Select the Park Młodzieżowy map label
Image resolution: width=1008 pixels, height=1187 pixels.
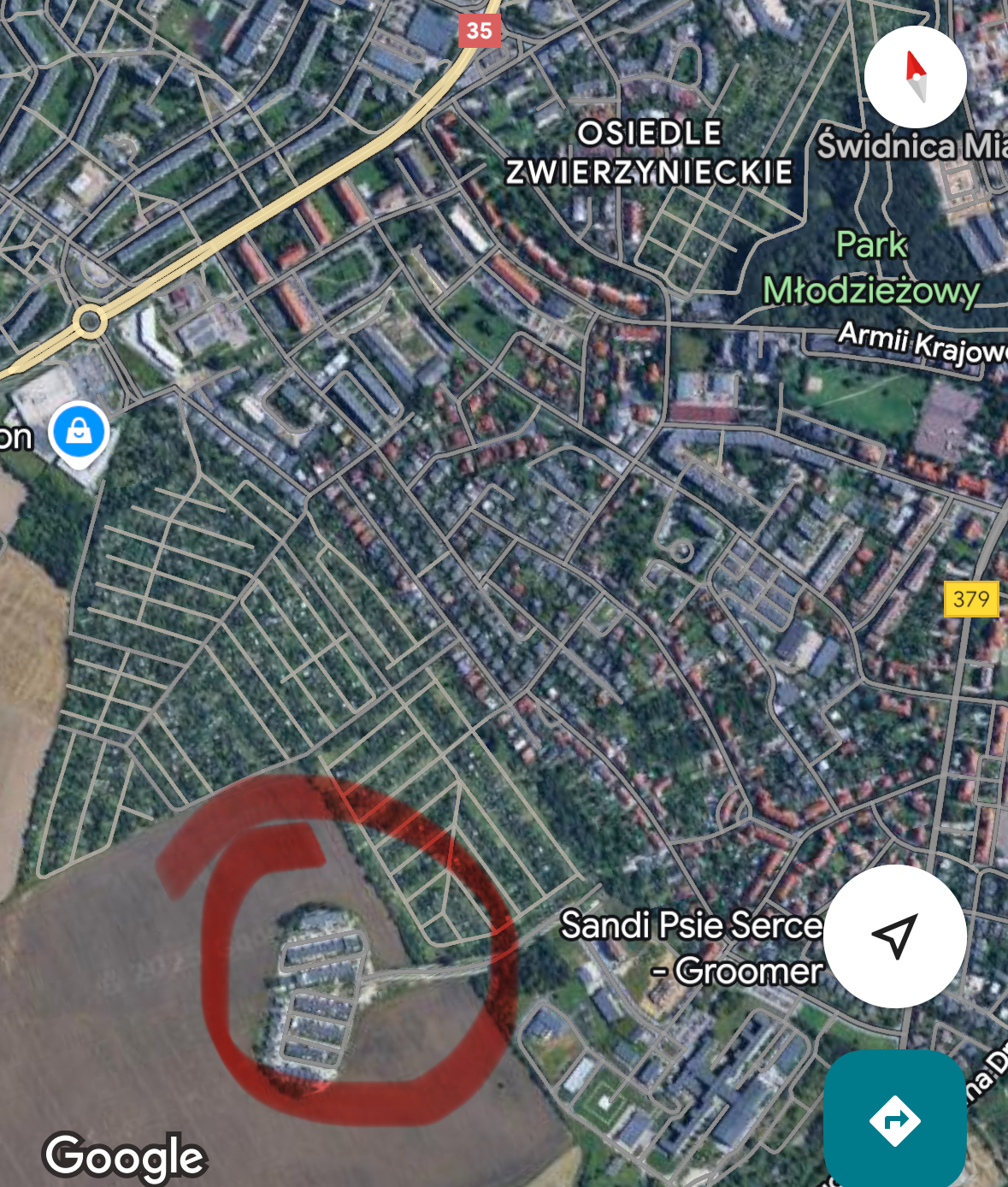pyautogui.click(x=870, y=268)
